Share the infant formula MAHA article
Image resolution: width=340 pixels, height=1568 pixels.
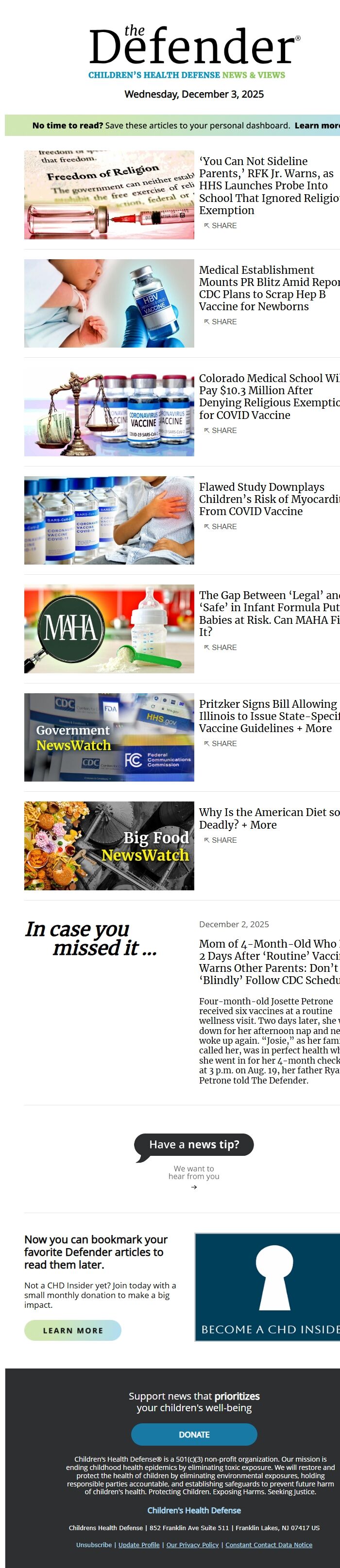pos(220,648)
